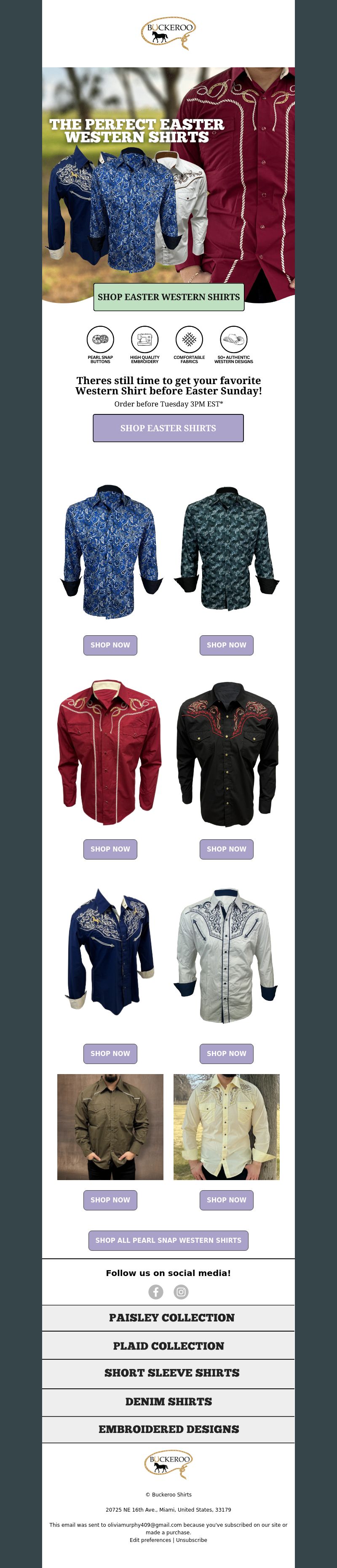Tap Shop Now under the navy embroidered shirt

click(x=110, y=1053)
